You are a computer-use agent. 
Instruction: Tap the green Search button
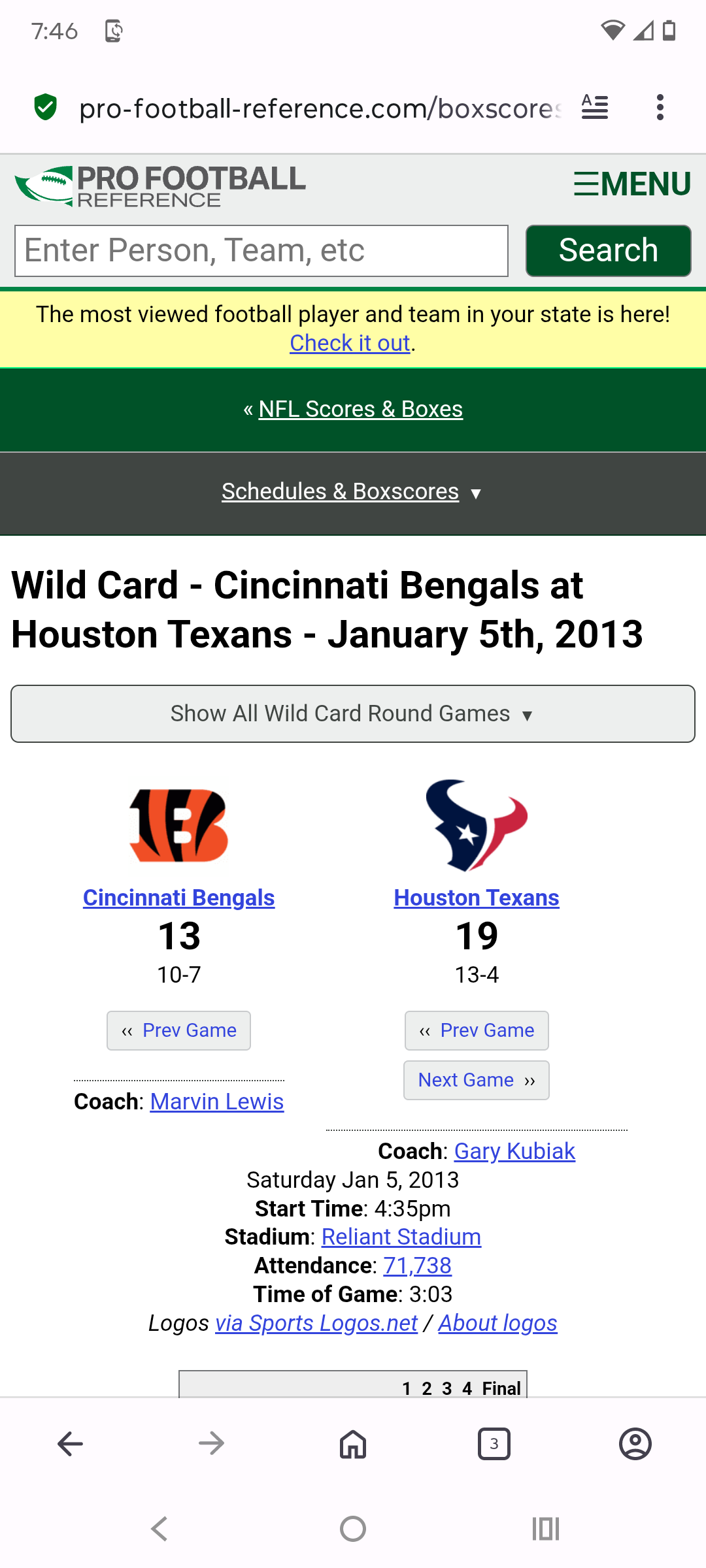click(608, 251)
